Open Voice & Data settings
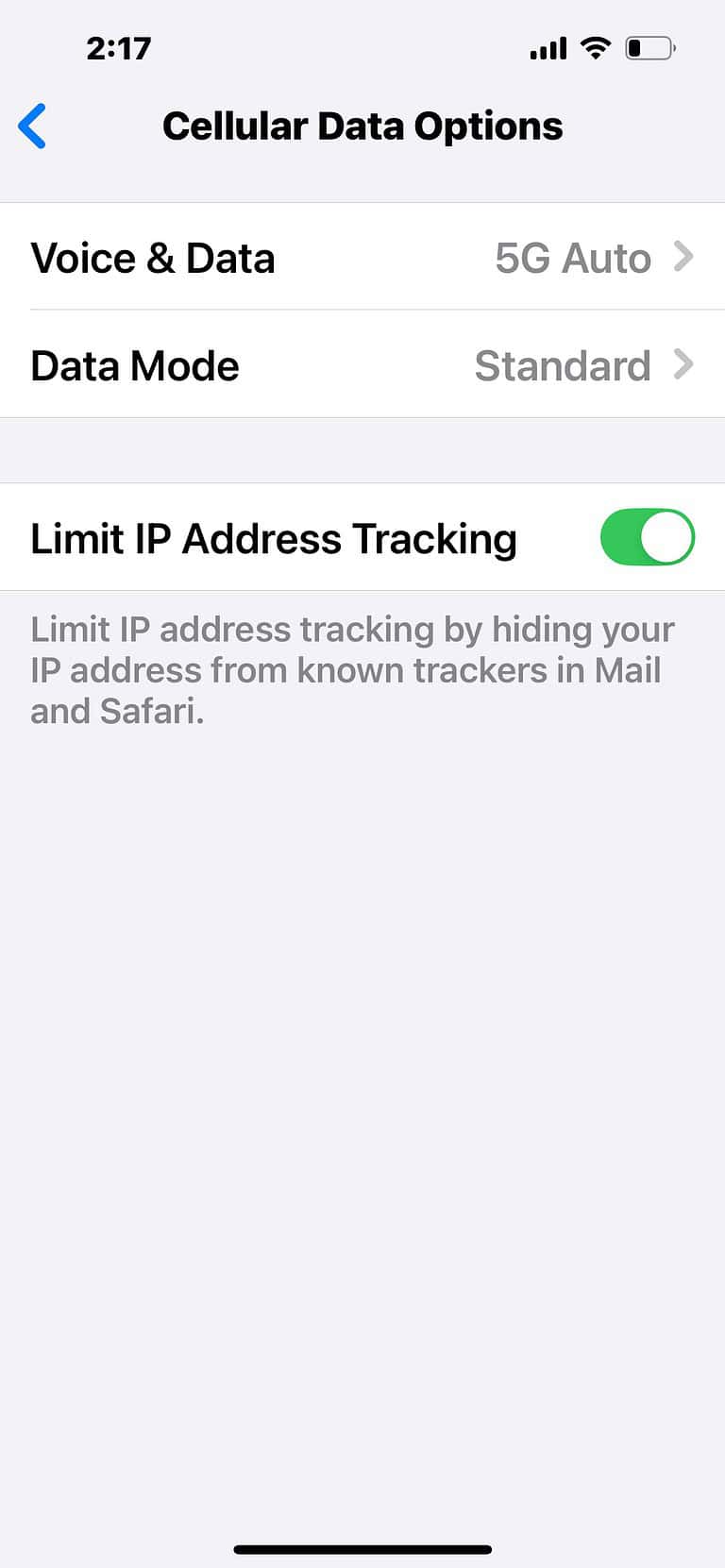Image resolution: width=725 pixels, height=1568 pixels. pyautogui.click(x=362, y=258)
